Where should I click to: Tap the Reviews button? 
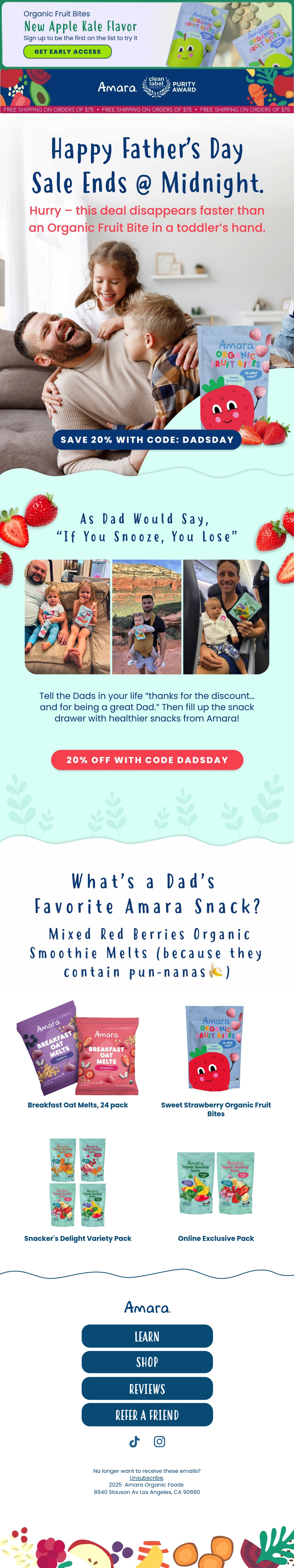pos(147,1388)
